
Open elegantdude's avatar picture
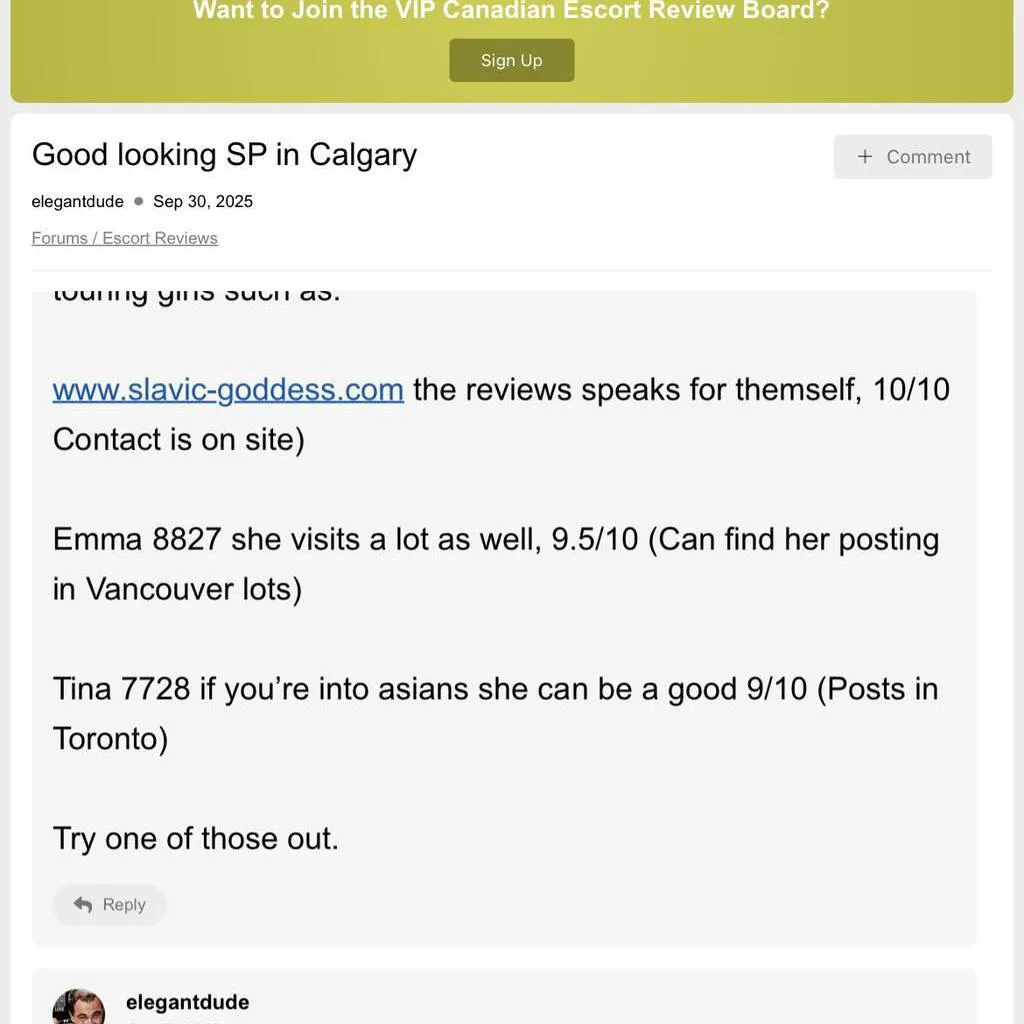click(79, 1006)
